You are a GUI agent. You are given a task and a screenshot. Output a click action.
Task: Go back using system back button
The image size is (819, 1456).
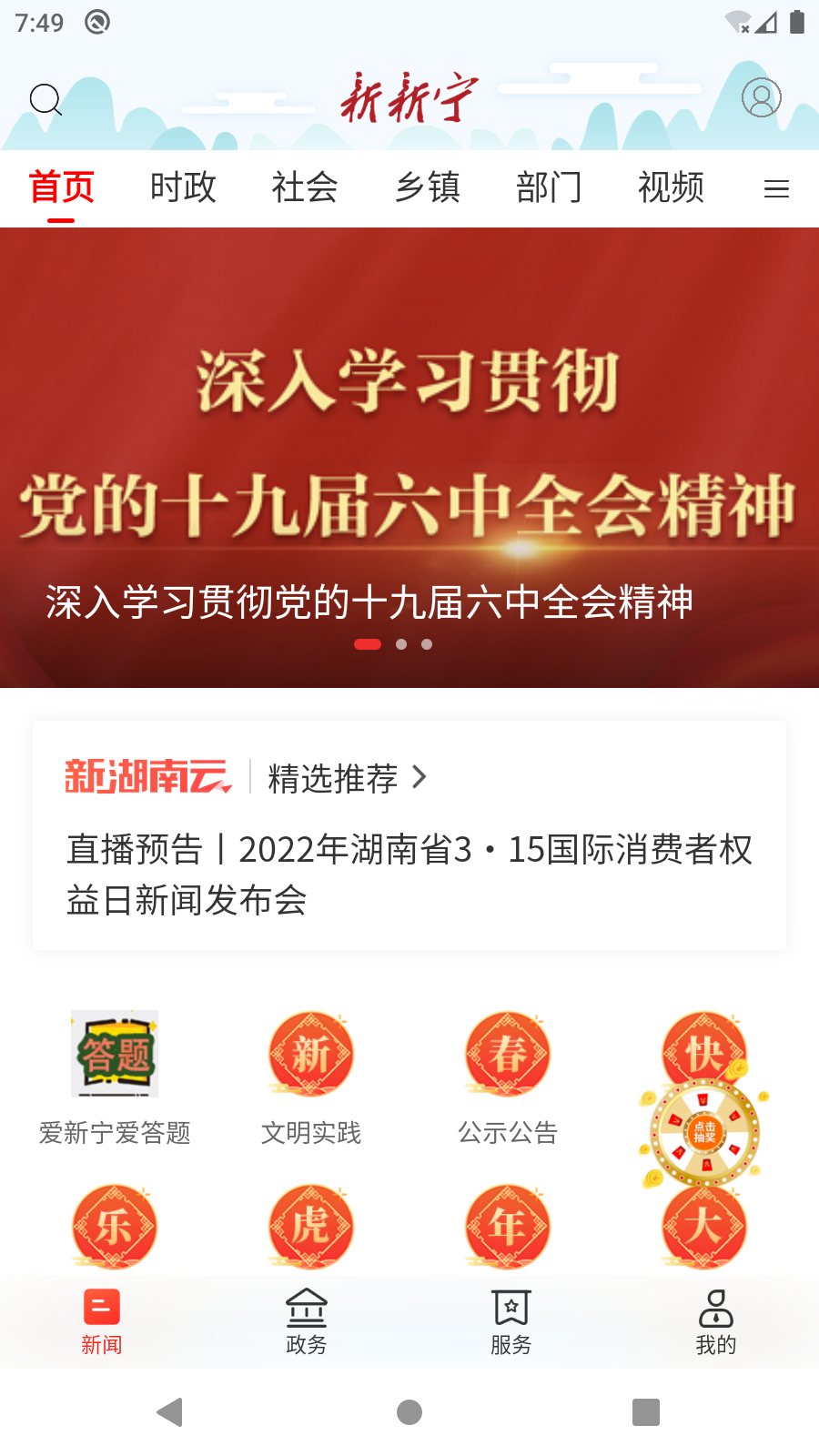(170, 1412)
